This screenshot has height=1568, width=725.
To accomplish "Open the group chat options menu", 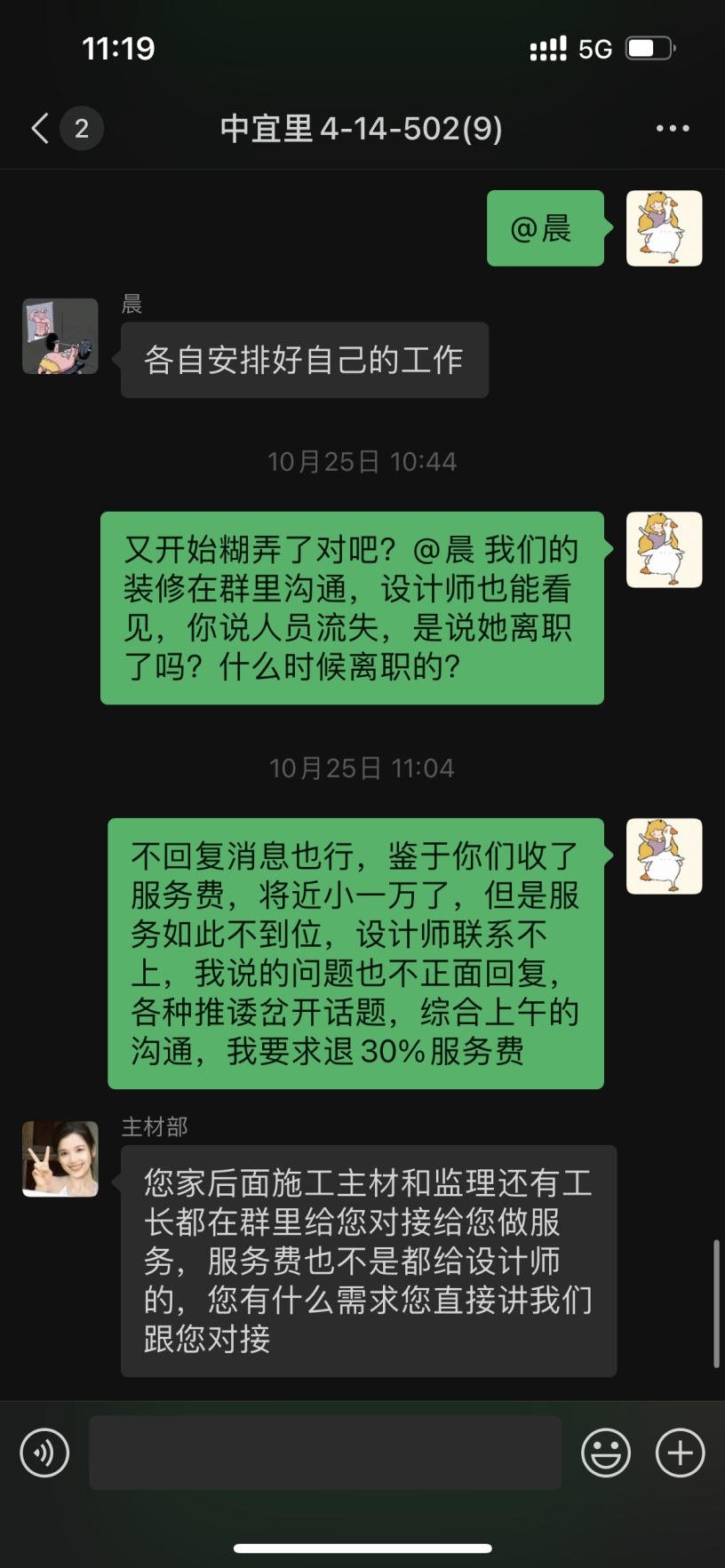I will (x=673, y=129).
